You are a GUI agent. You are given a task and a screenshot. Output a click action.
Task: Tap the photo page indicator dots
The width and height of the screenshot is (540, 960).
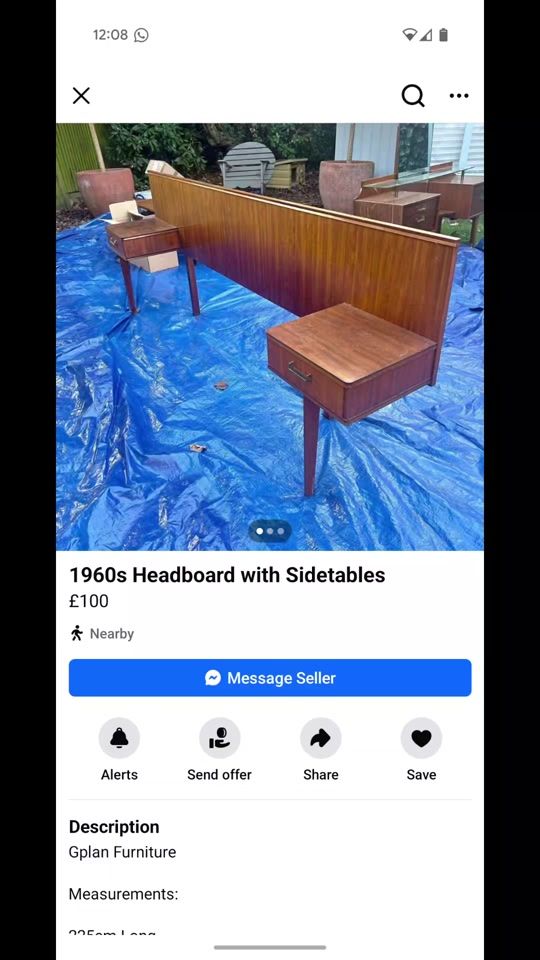point(270,531)
